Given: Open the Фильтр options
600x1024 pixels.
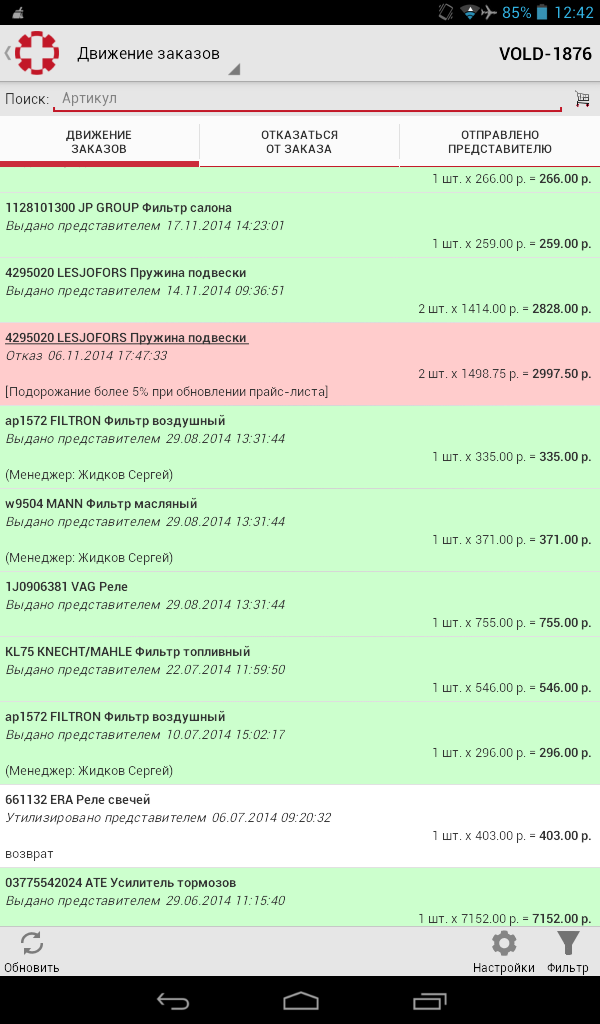Looking at the screenshot, I should click(x=568, y=951).
